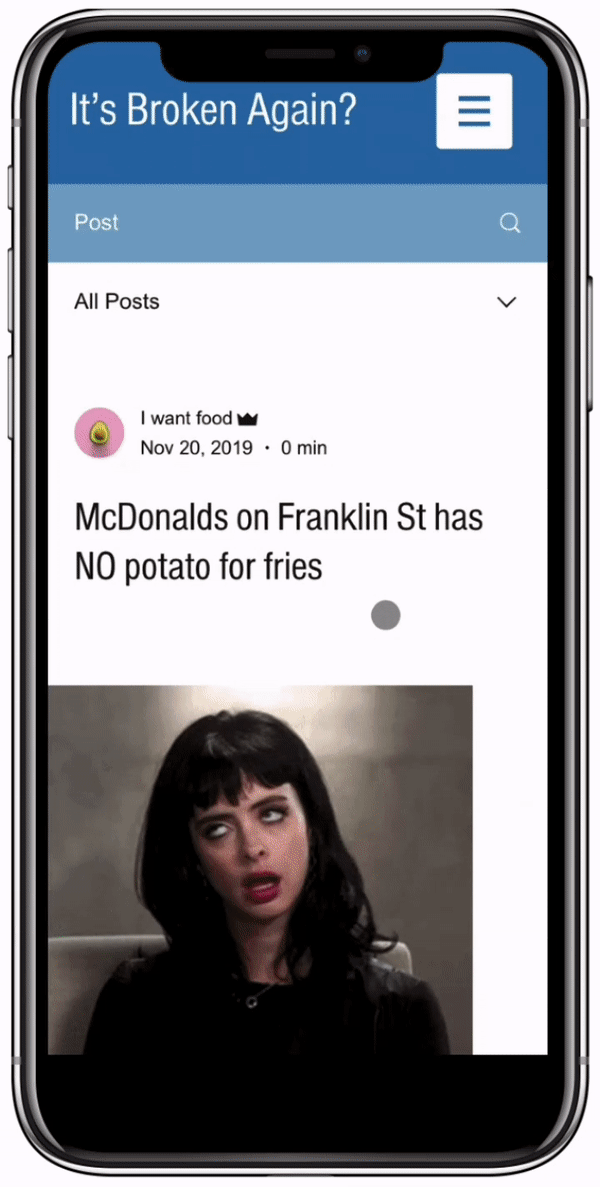The image size is (600, 1187).
Task: Open the post's GIF image
Action: [x=260, y=868]
